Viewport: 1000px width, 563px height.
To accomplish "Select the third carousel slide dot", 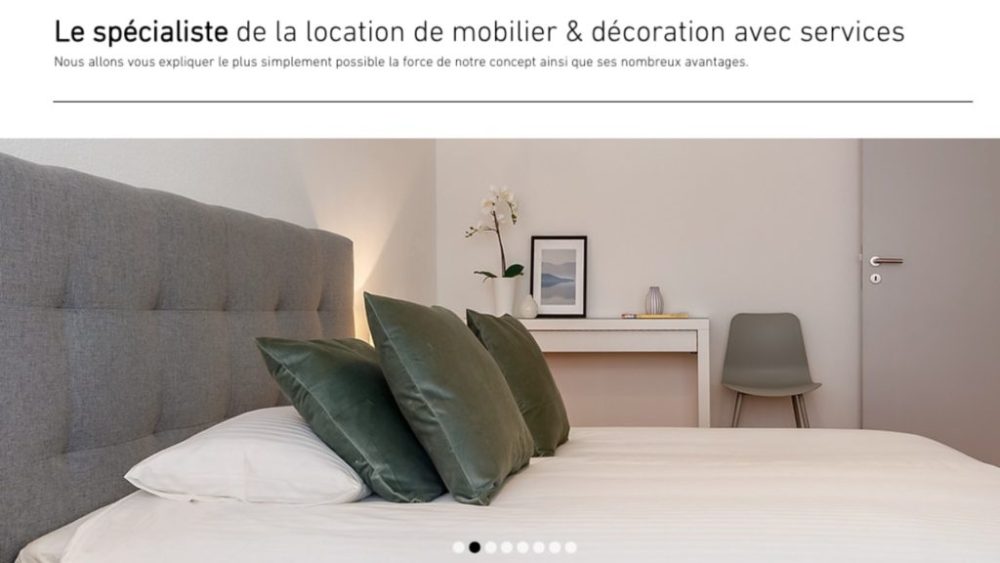I will [x=490, y=547].
